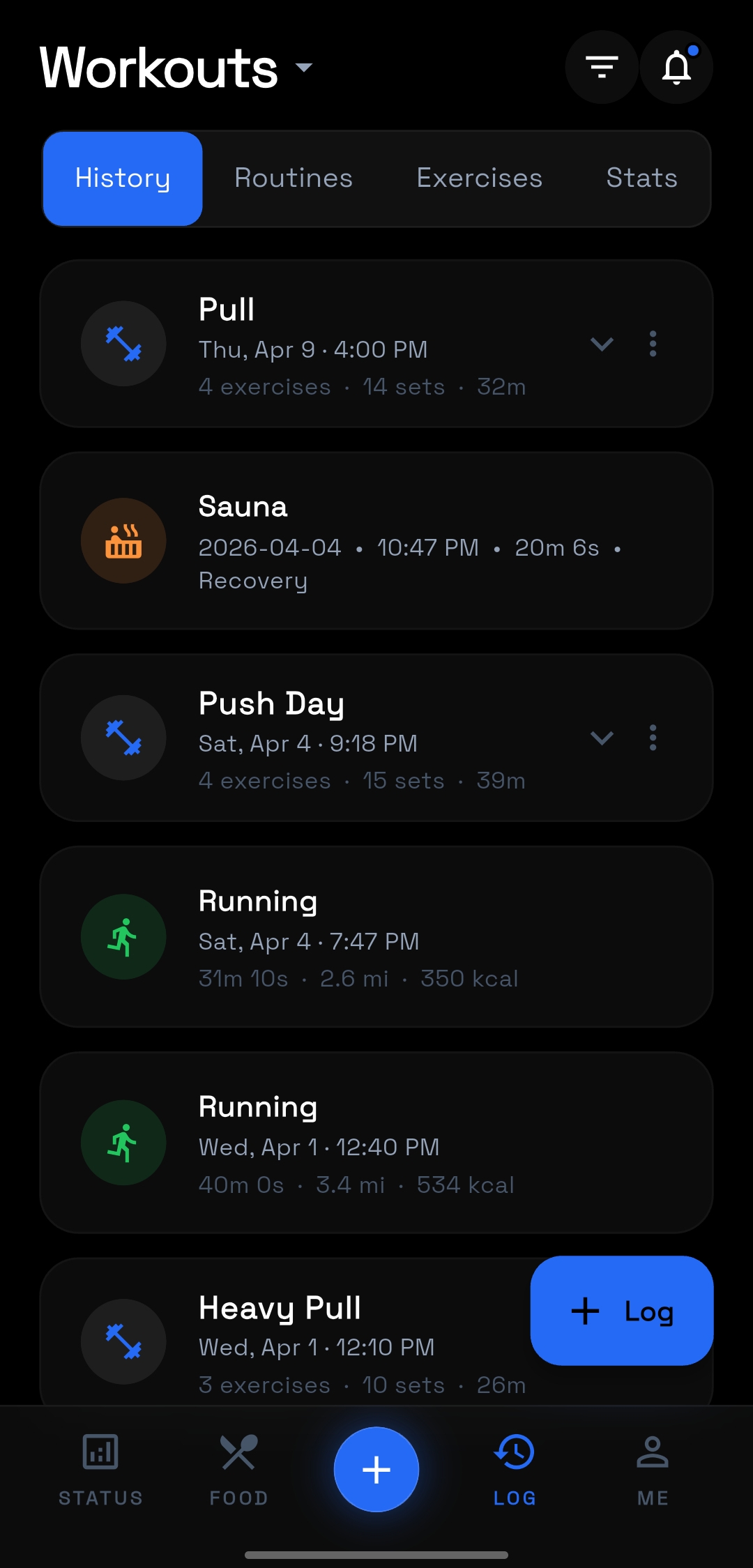This screenshot has height=1568, width=753.
Task: Switch to the Routines tab
Action: tap(293, 178)
